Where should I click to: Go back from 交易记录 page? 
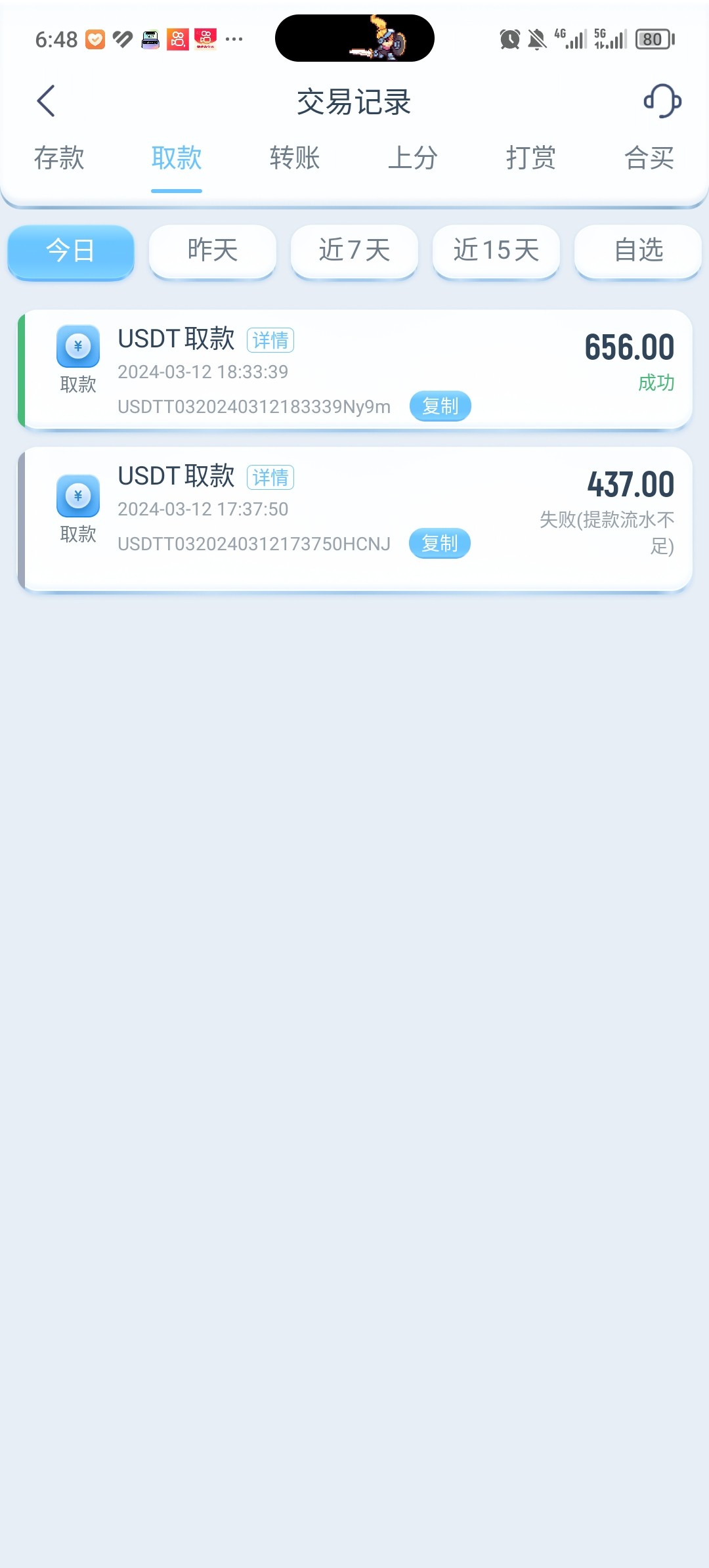[46, 101]
